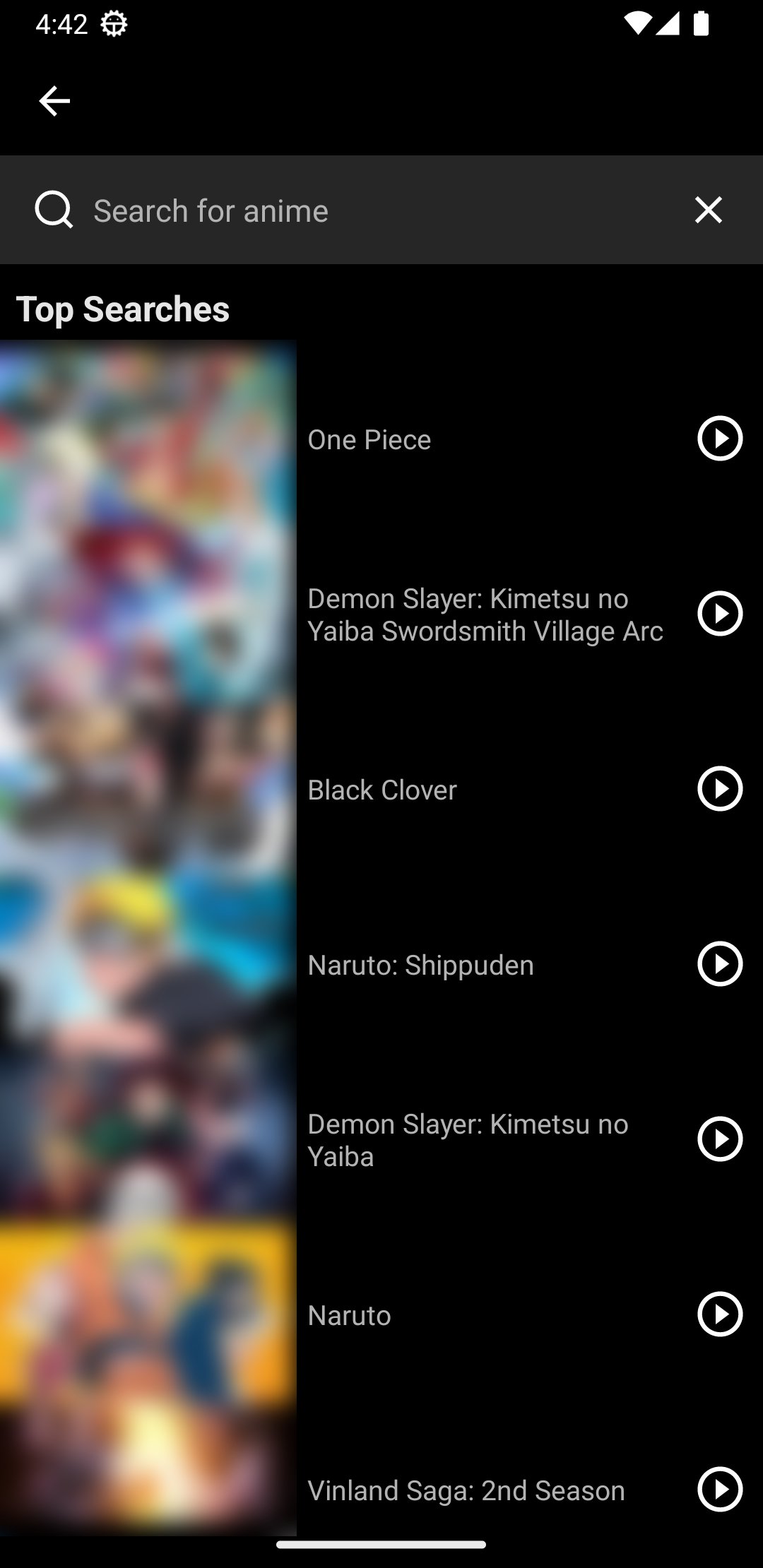Click the magnifying glass search icon
This screenshot has width=763, height=1568.
pos(54,210)
